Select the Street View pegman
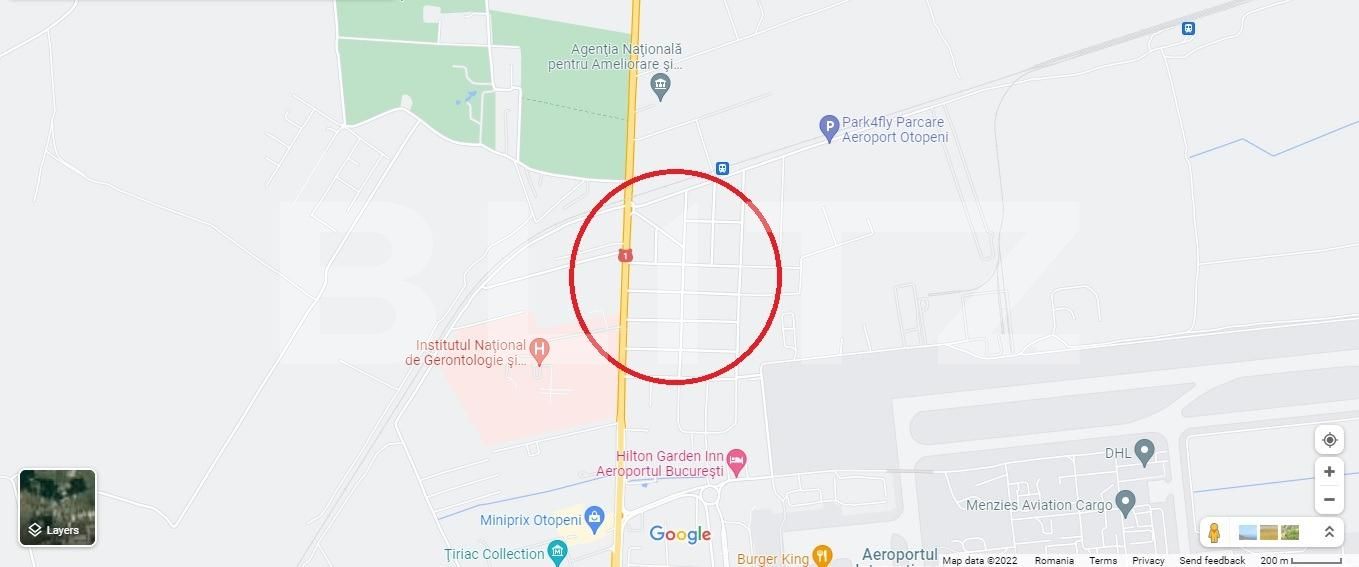The height and width of the screenshot is (567, 1359). click(1214, 532)
